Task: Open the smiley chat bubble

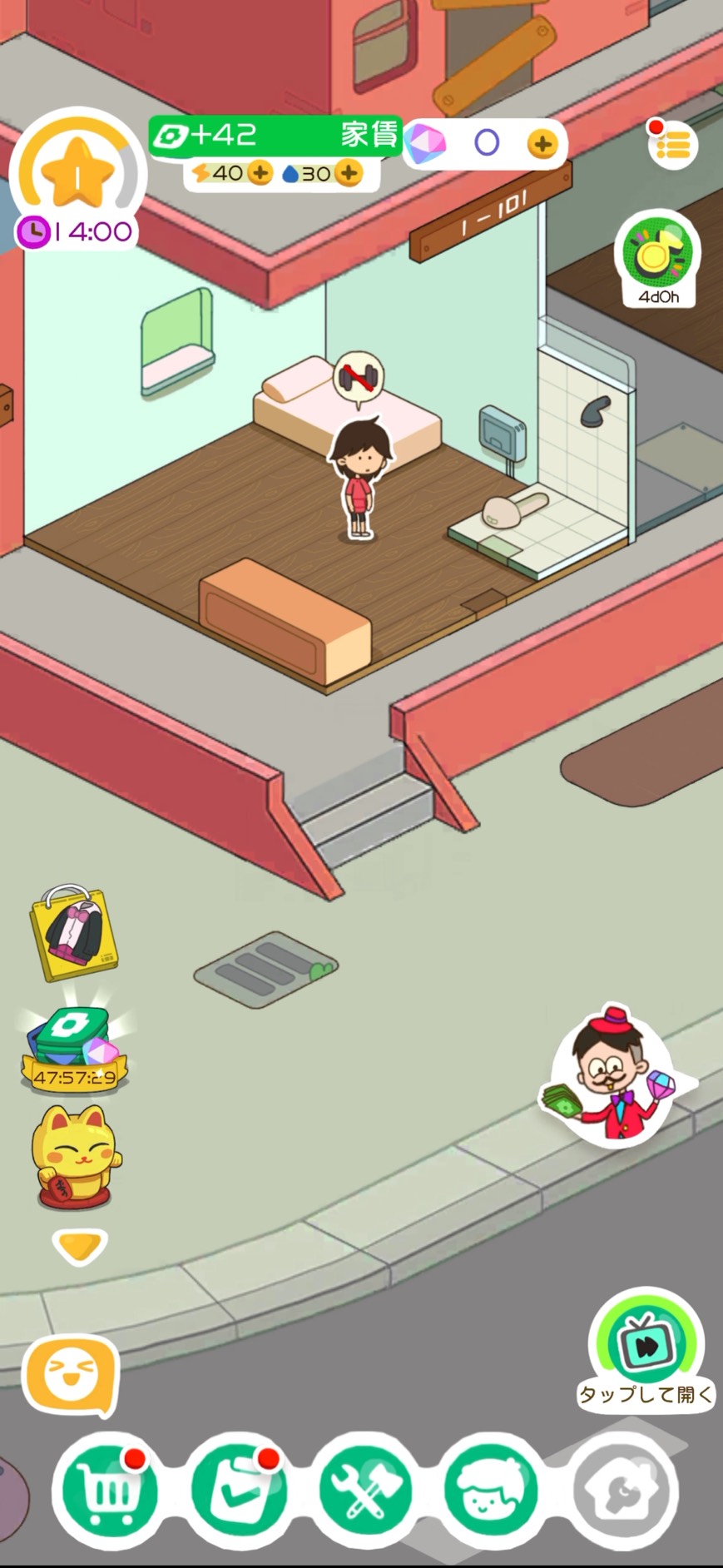Action: tap(71, 1377)
